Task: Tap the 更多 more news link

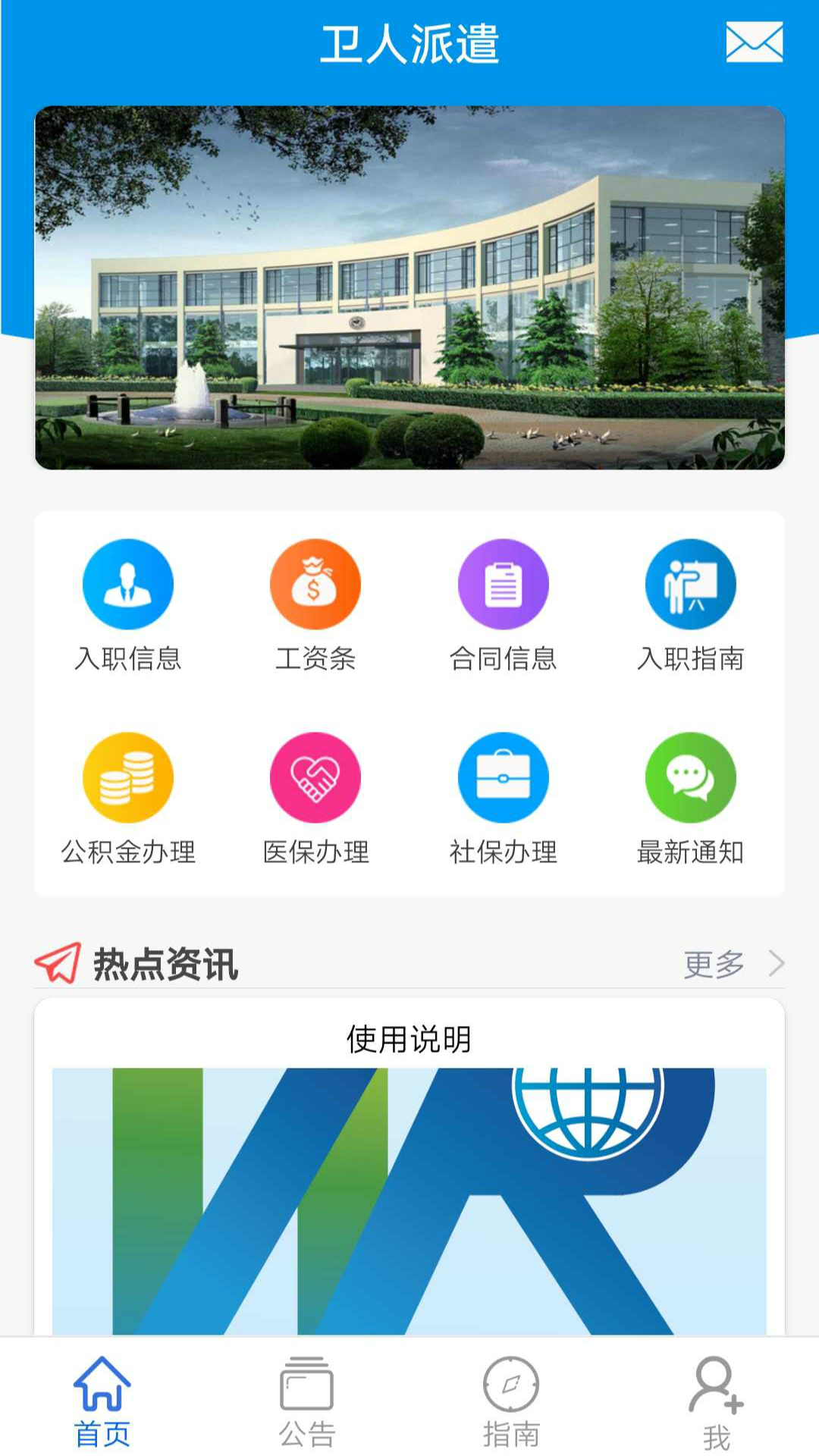Action: click(714, 964)
